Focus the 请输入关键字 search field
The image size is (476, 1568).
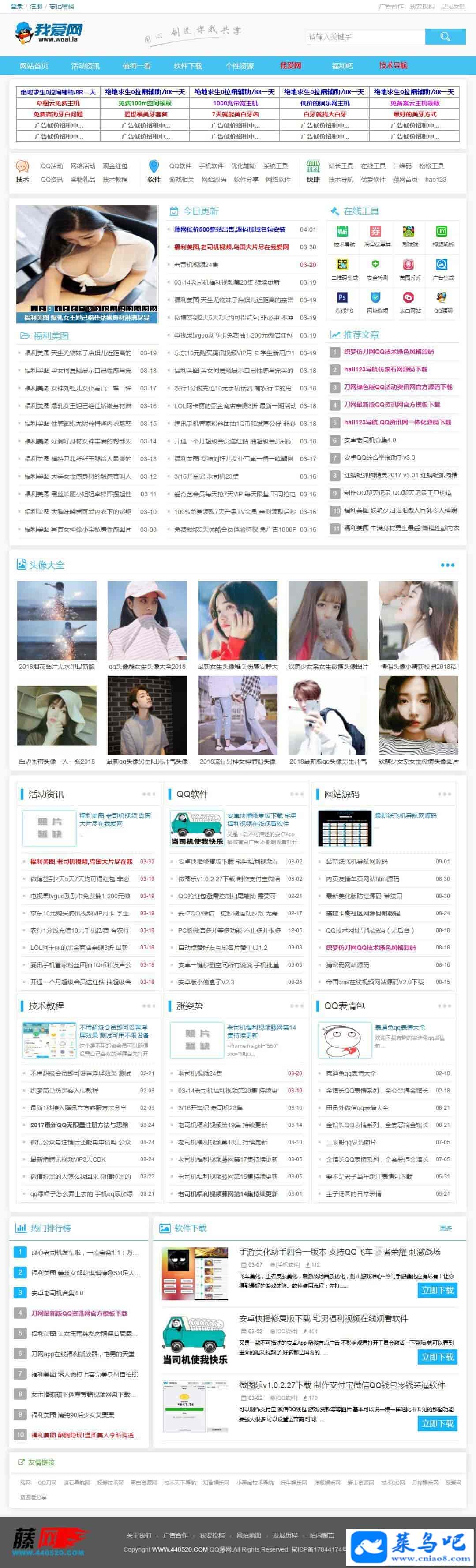[364, 37]
